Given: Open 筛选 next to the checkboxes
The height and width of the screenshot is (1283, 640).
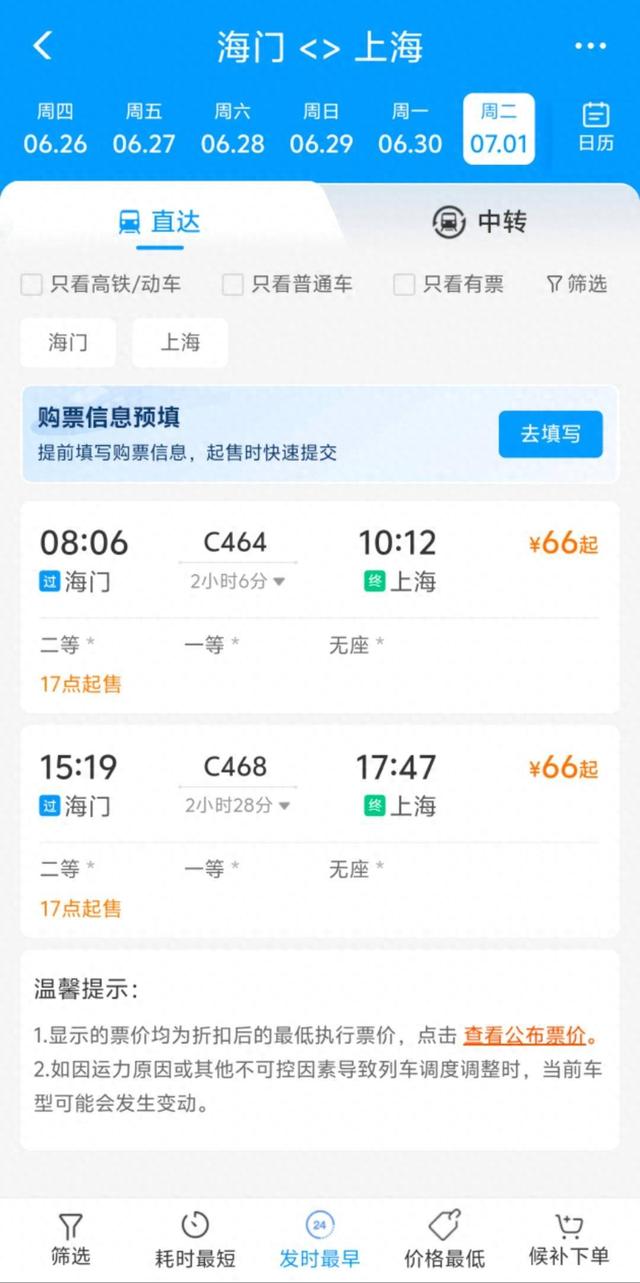Looking at the screenshot, I should 577,284.
